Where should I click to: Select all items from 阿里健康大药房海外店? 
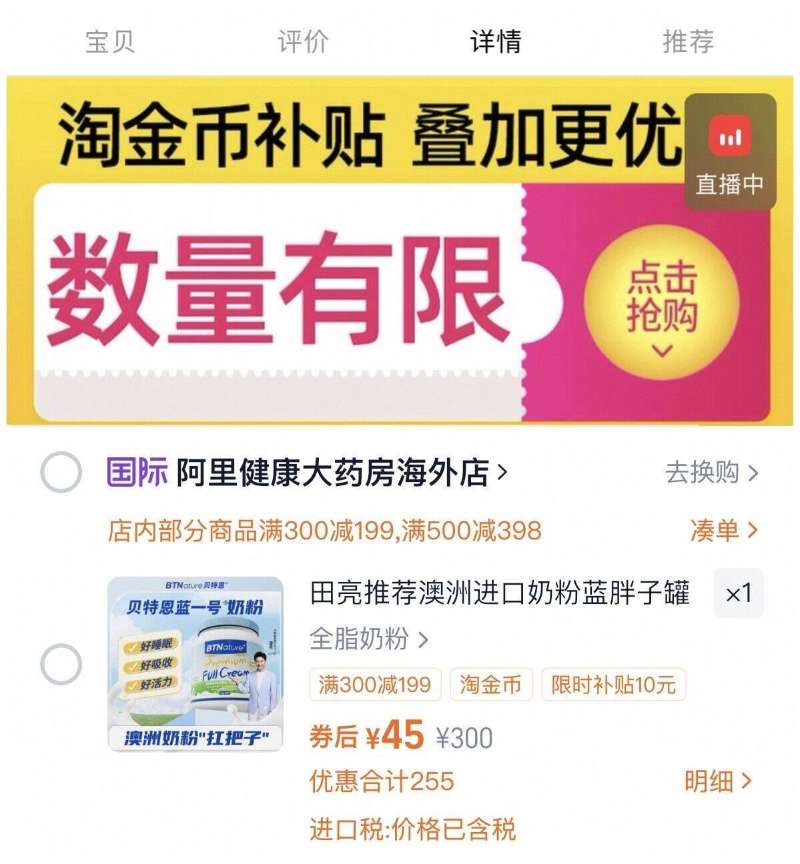point(61,473)
